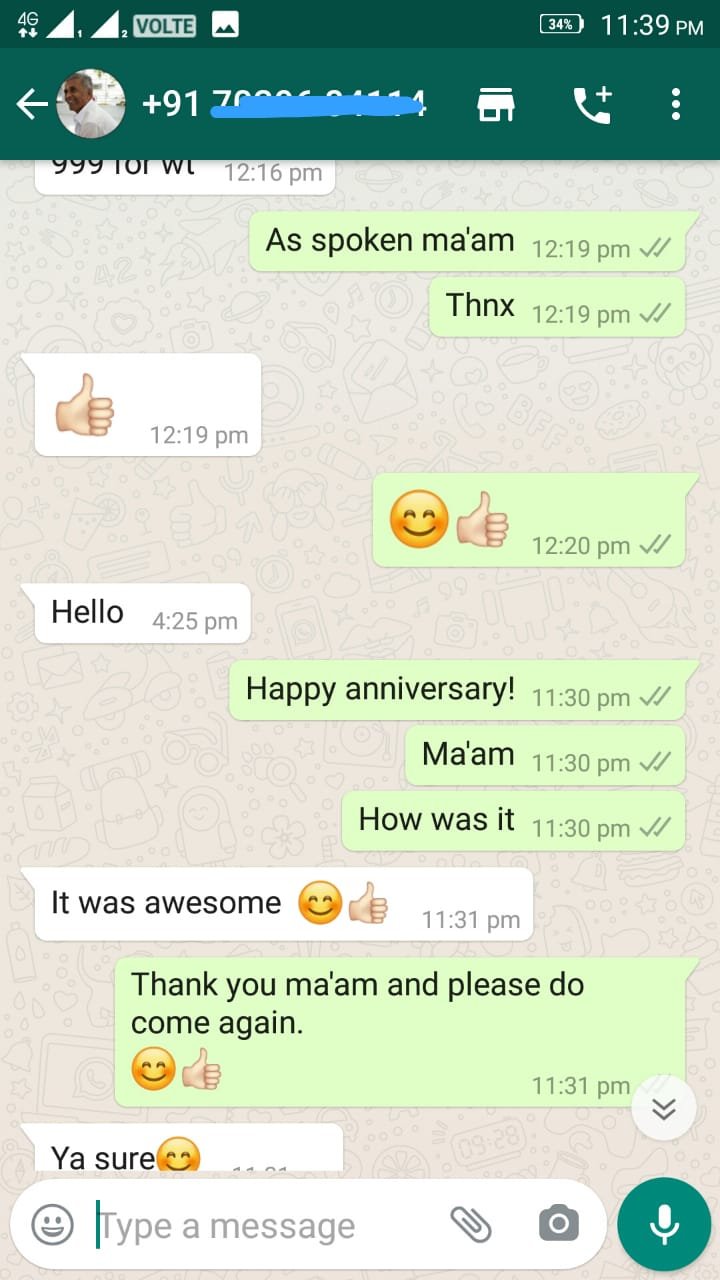Open the camera to send a photo
720x1280 pixels.
558,1223
